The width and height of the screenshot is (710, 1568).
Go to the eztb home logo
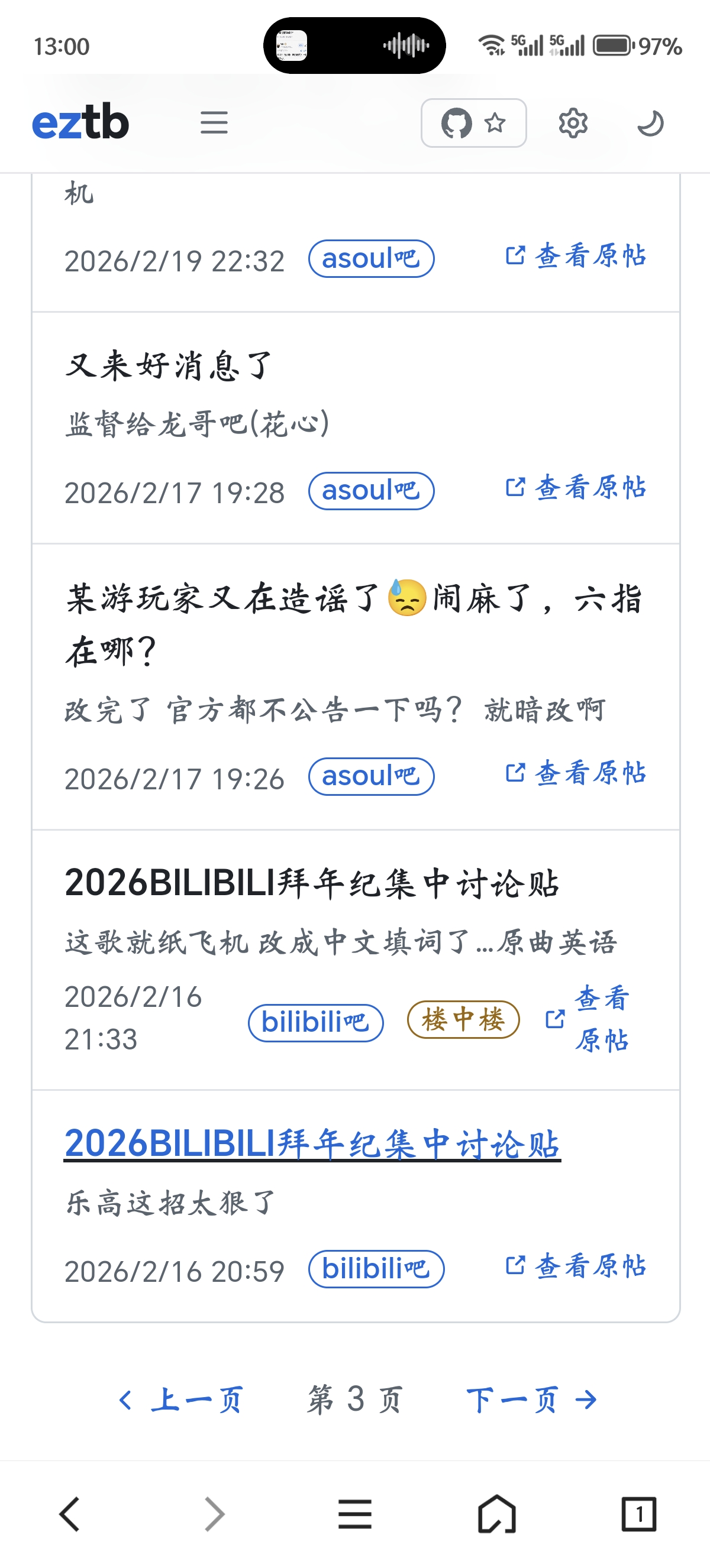[80, 122]
